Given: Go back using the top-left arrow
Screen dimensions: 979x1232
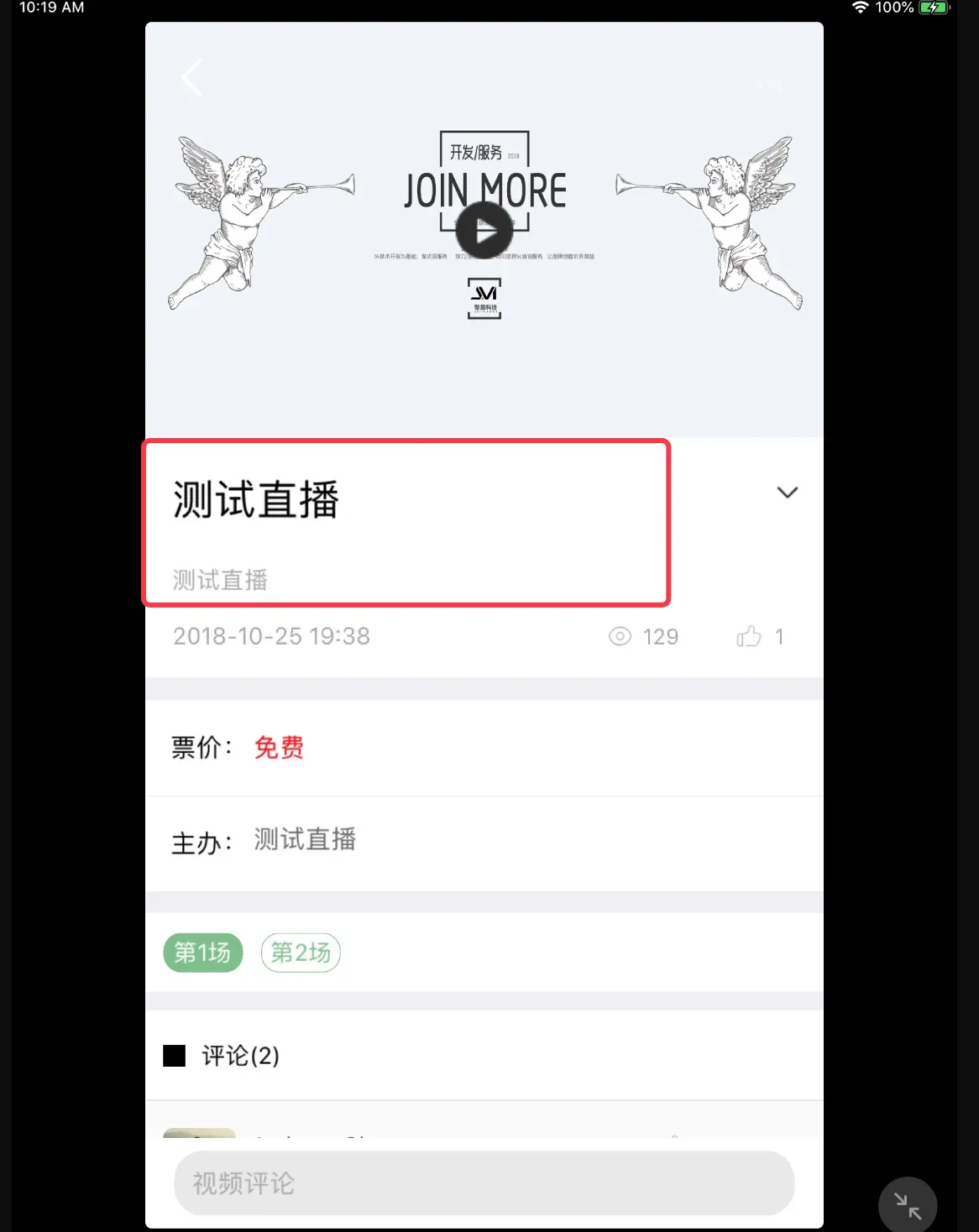Looking at the screenshot, I should pyautogui.click(x=192, y=78).
